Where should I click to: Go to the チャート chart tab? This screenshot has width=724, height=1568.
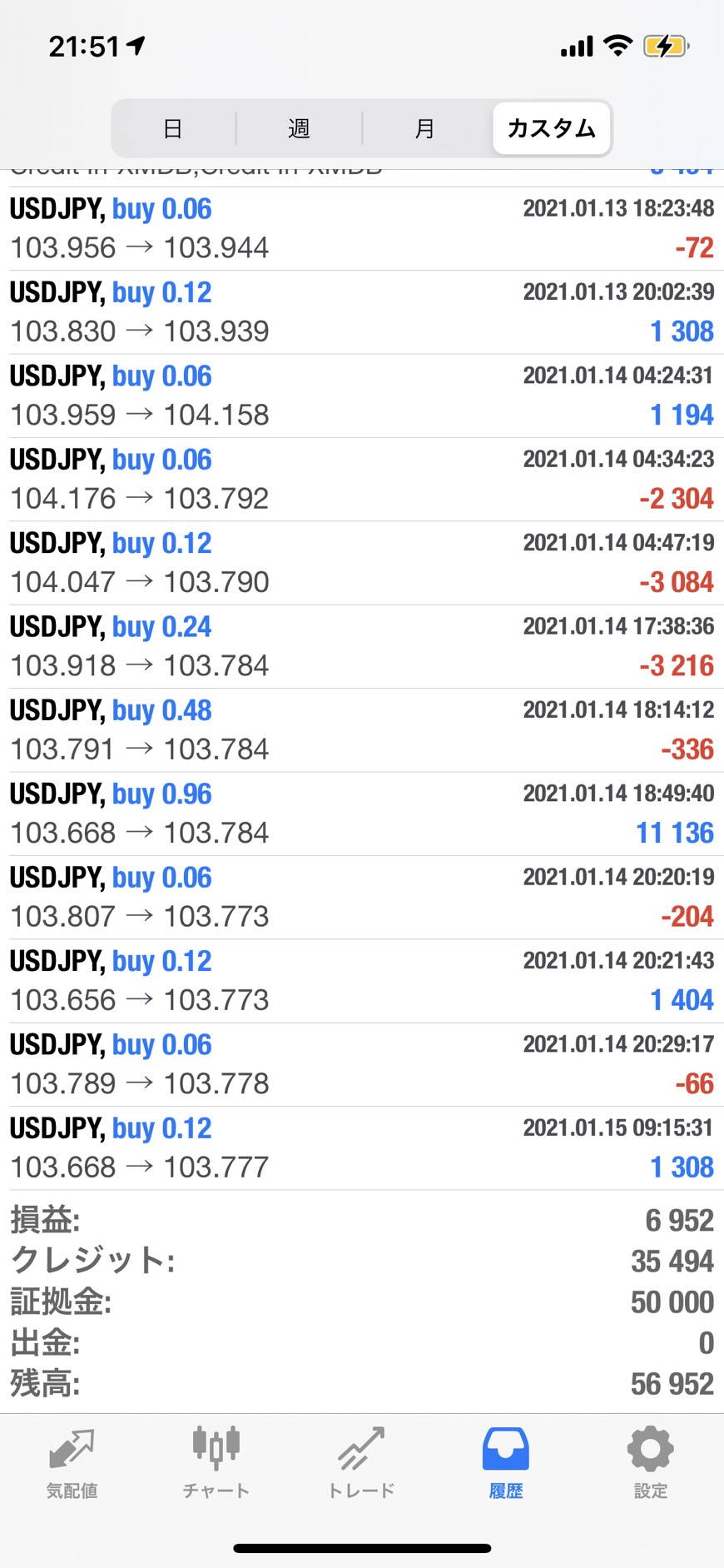pos(216,1463)
